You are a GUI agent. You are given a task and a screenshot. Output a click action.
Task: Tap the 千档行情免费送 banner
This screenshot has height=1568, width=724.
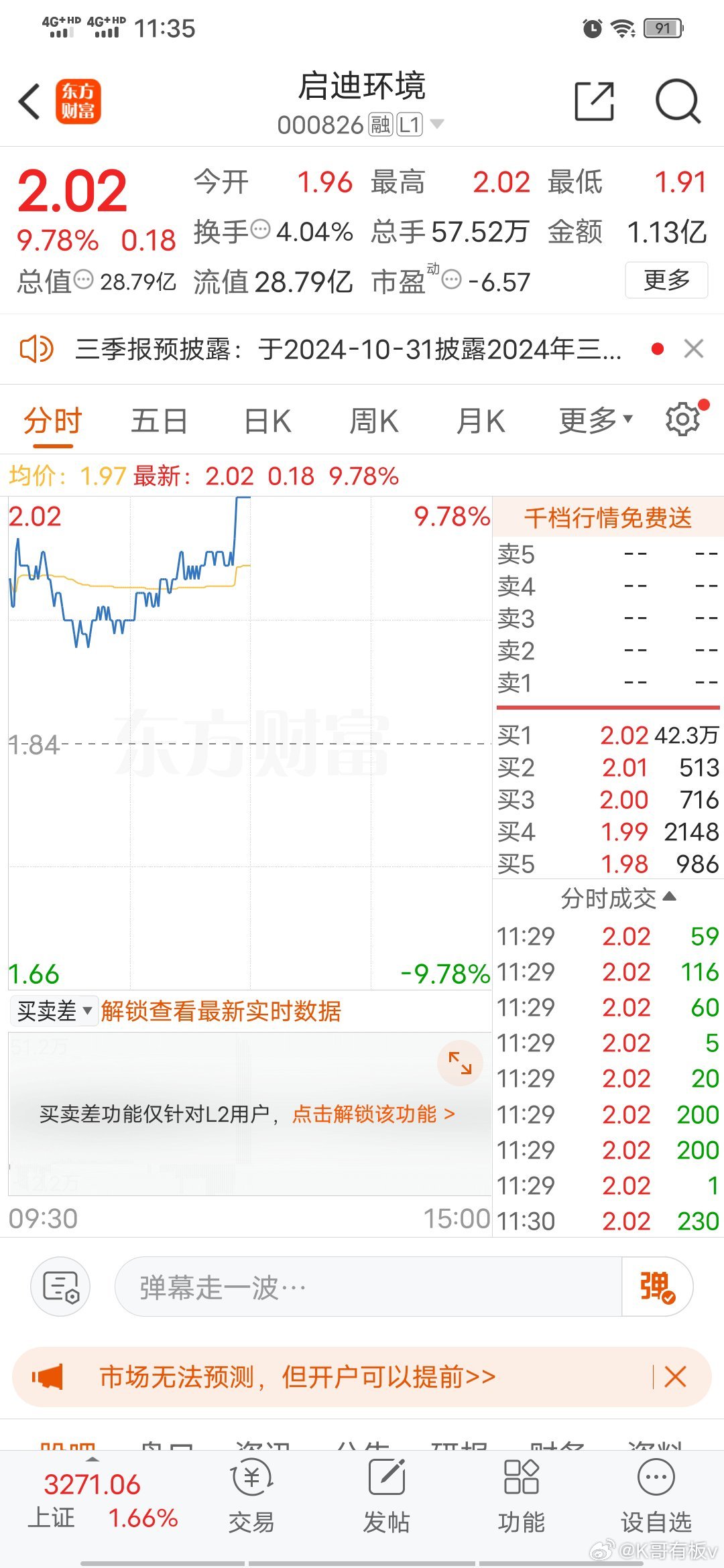click(x=608, y=517)
